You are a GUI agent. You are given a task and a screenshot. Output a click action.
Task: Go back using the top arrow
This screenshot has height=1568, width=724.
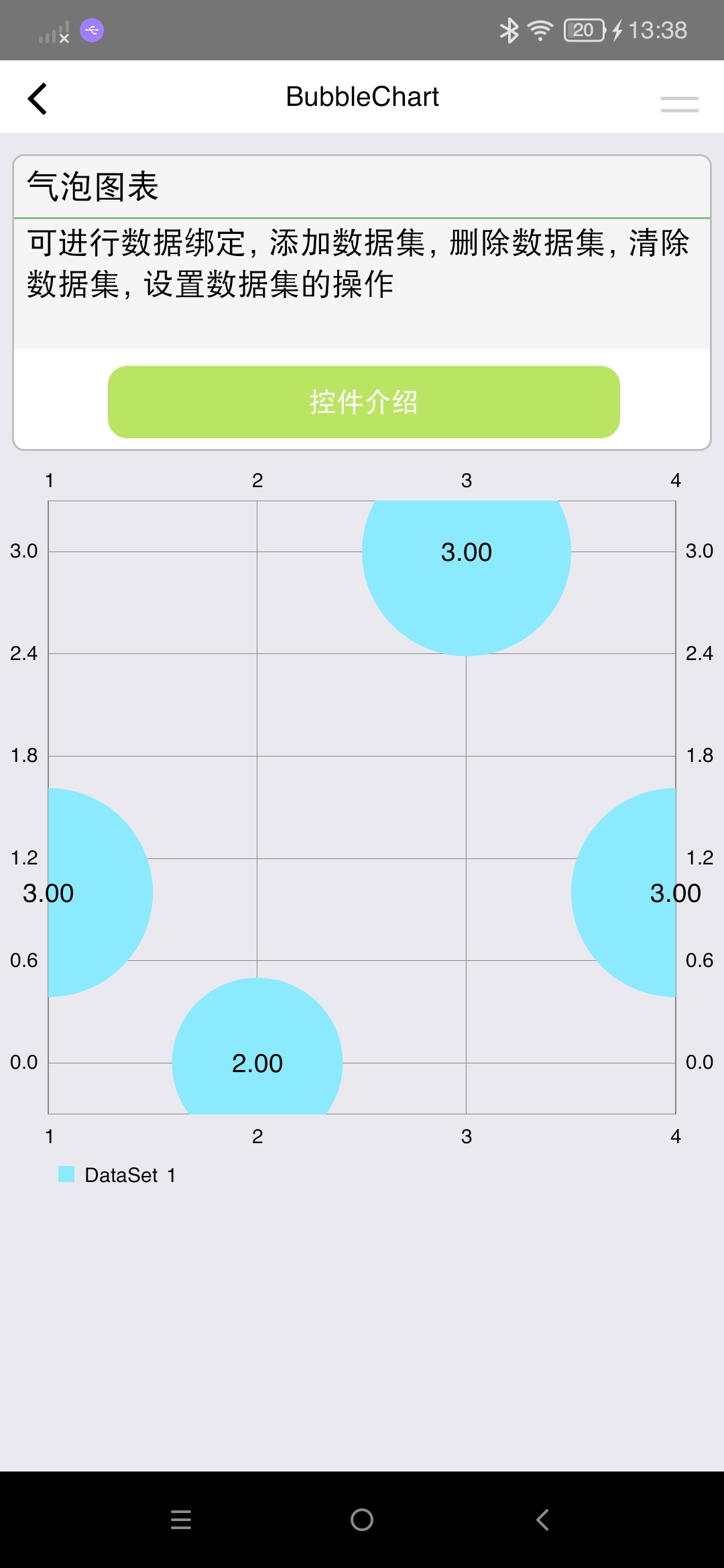tap(38, 99)
